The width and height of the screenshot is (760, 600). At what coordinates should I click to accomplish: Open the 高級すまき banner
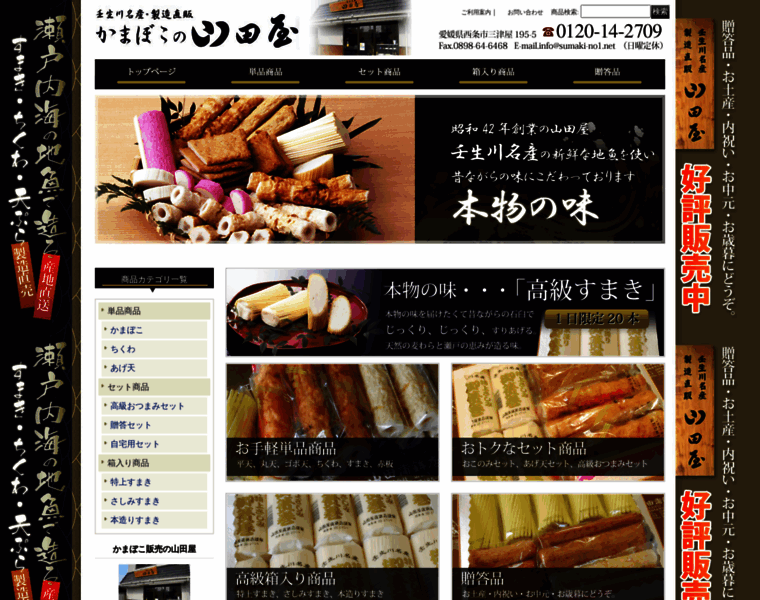pyautogui.click(x=445, y=312)
